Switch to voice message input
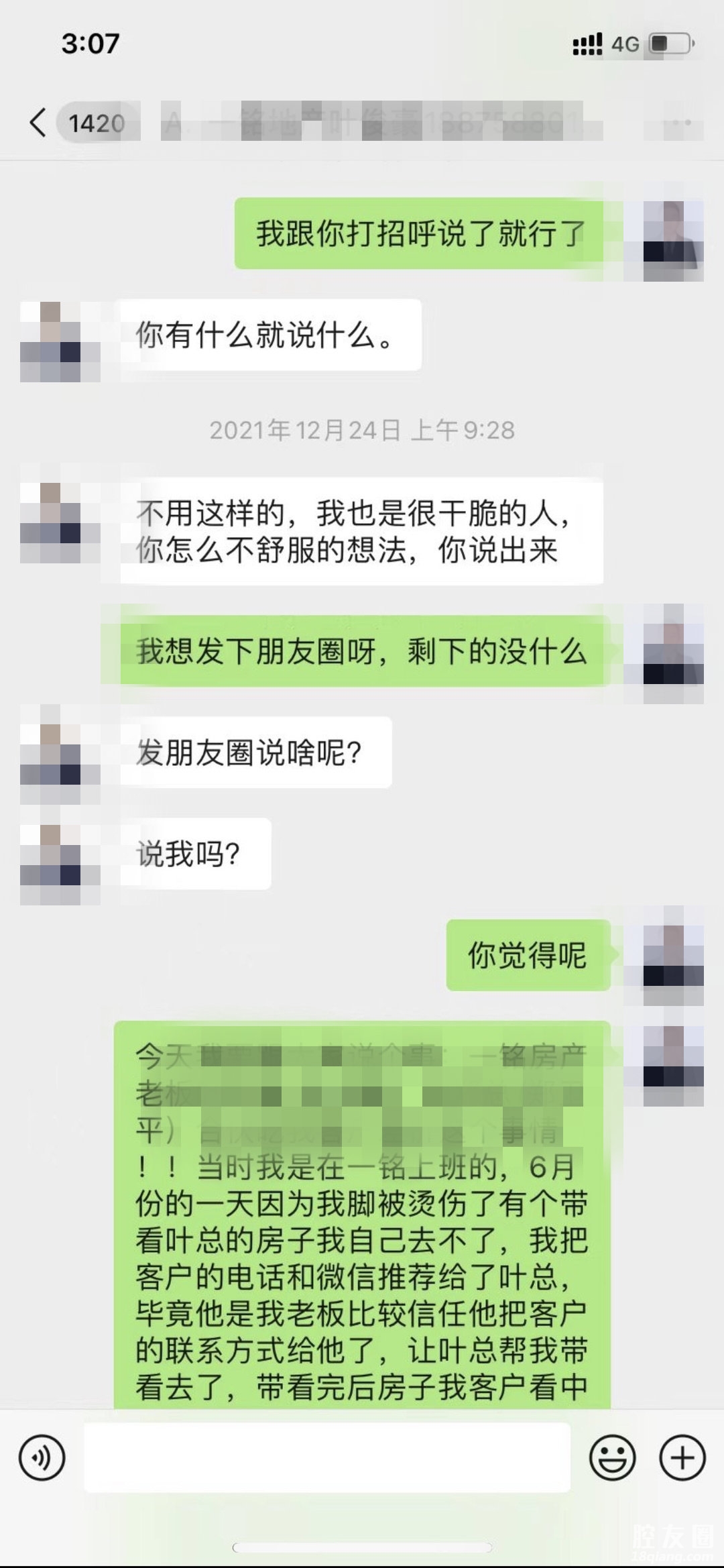 pos(42,1457)
